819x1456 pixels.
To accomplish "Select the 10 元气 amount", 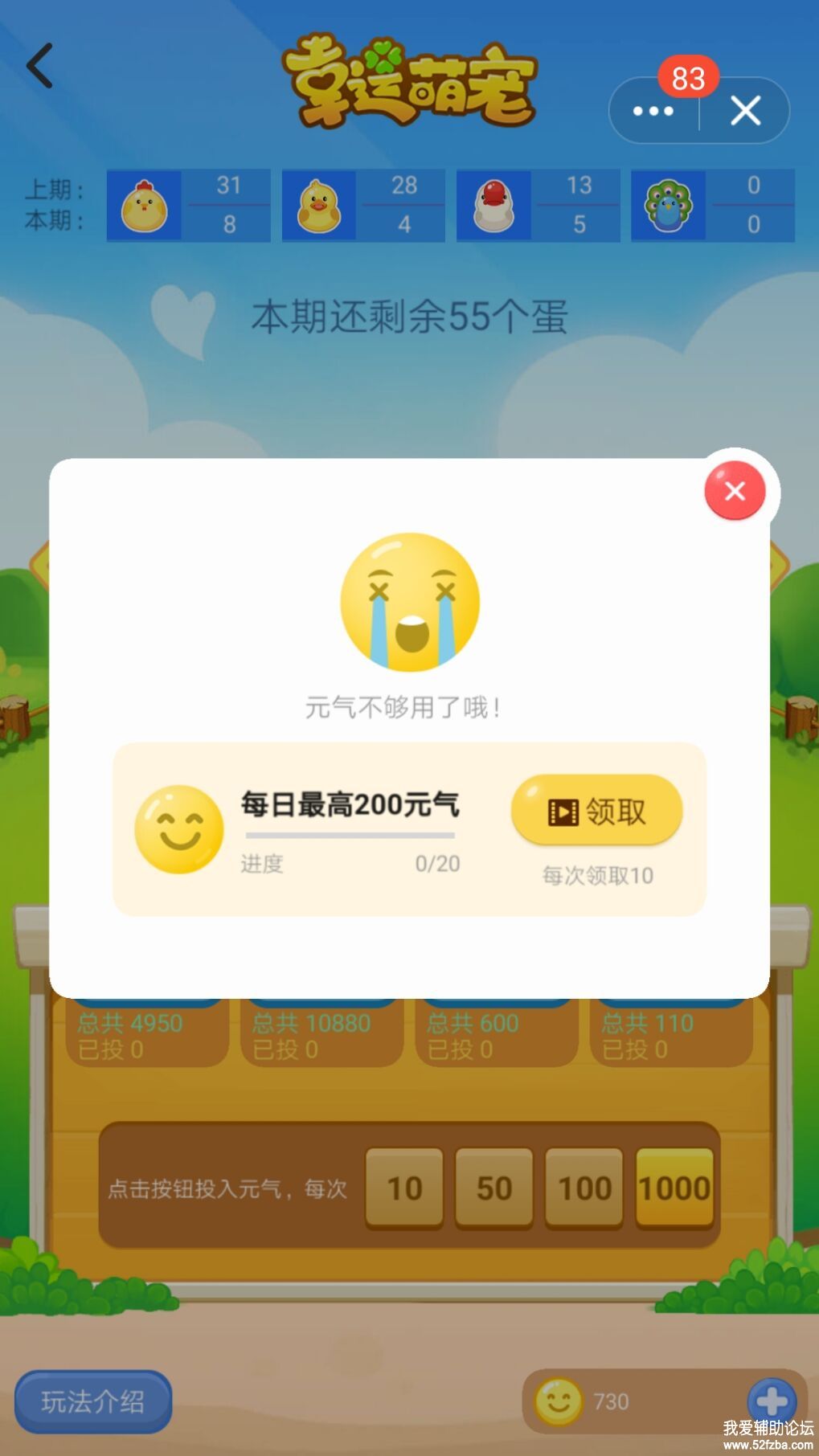I will (x=404, y=1188).
